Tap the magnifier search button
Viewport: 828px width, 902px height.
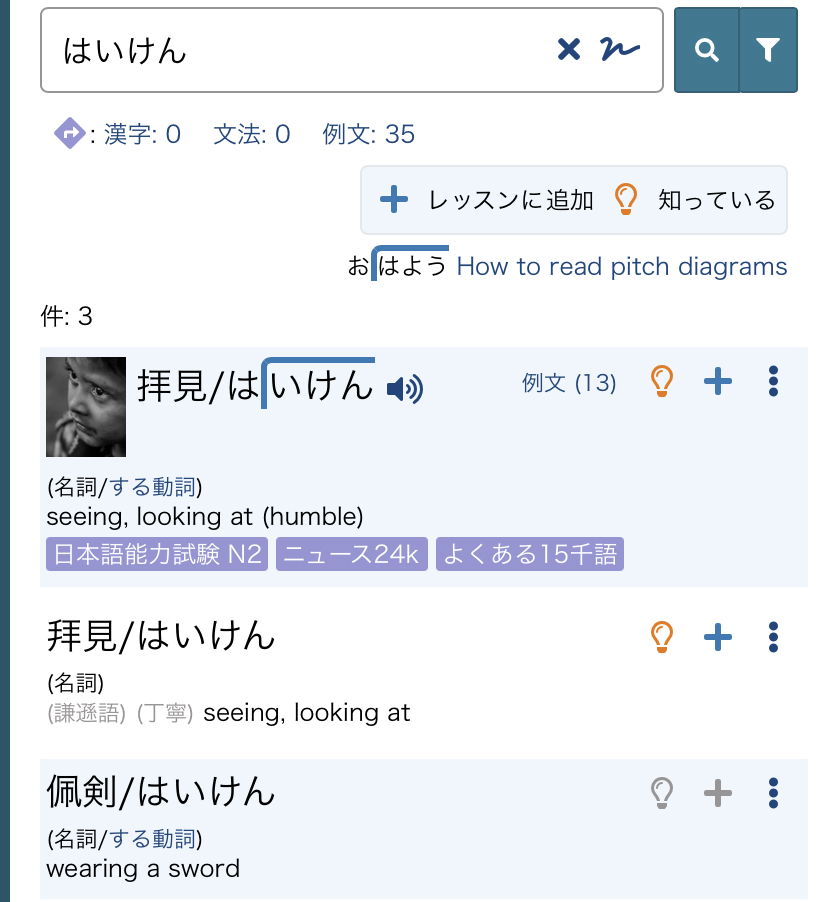[x=706, y=50]
